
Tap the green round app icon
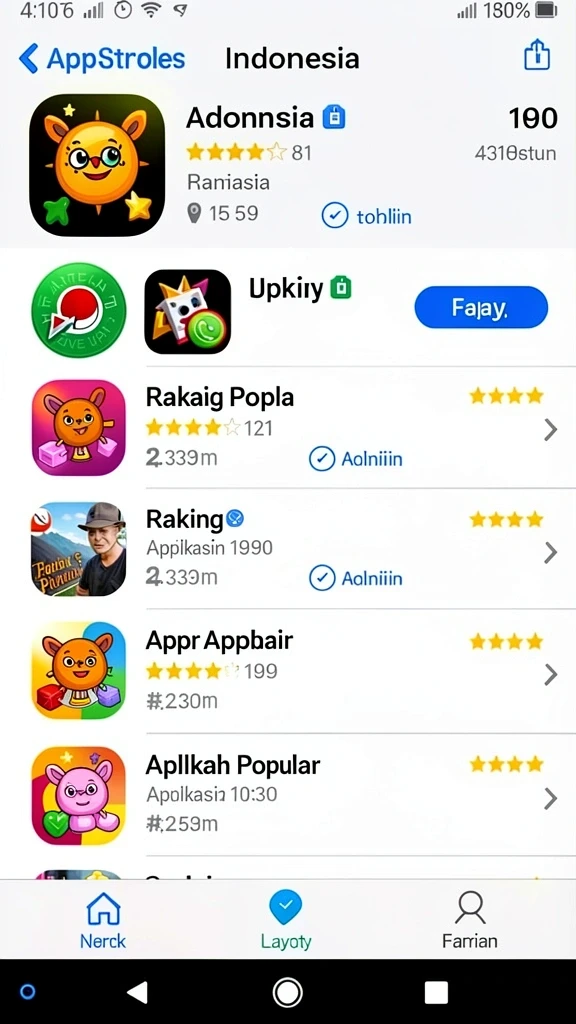tap(78, 310)
